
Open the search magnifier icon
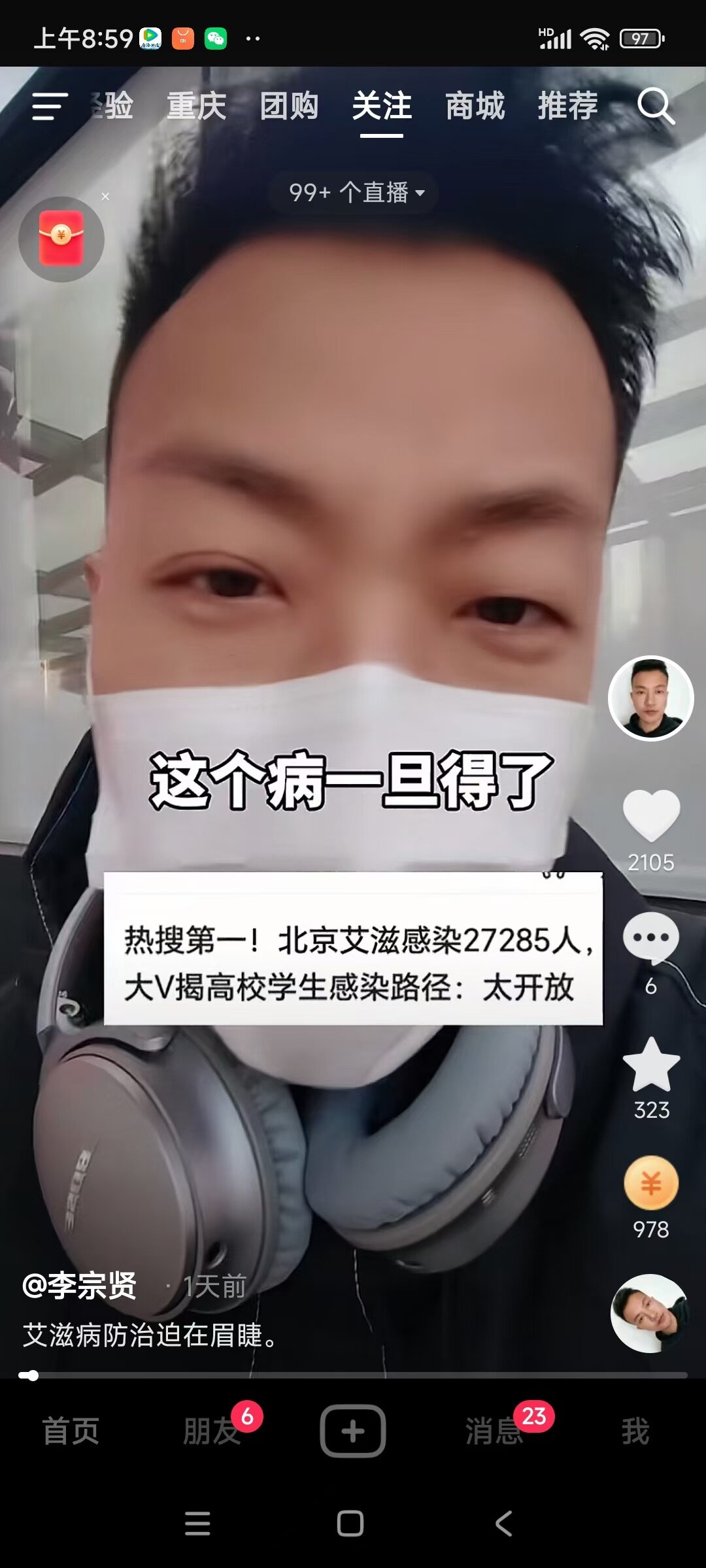(656, 106)
